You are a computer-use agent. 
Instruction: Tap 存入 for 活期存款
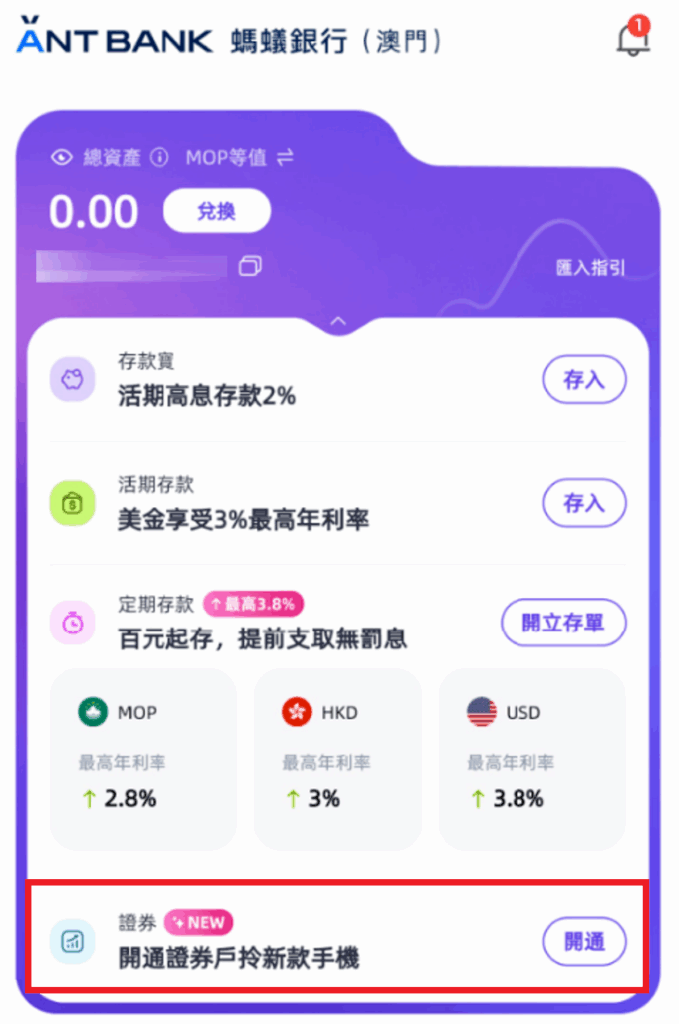[x=584, y=503]
